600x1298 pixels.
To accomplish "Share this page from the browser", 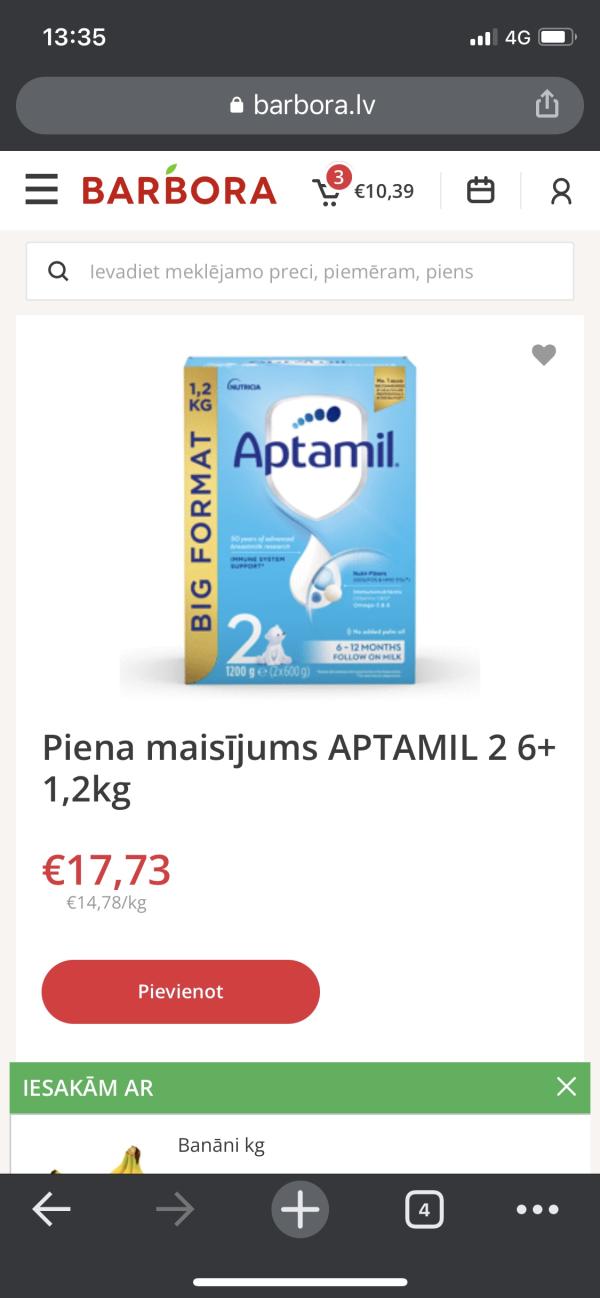I will click(546, 104).
